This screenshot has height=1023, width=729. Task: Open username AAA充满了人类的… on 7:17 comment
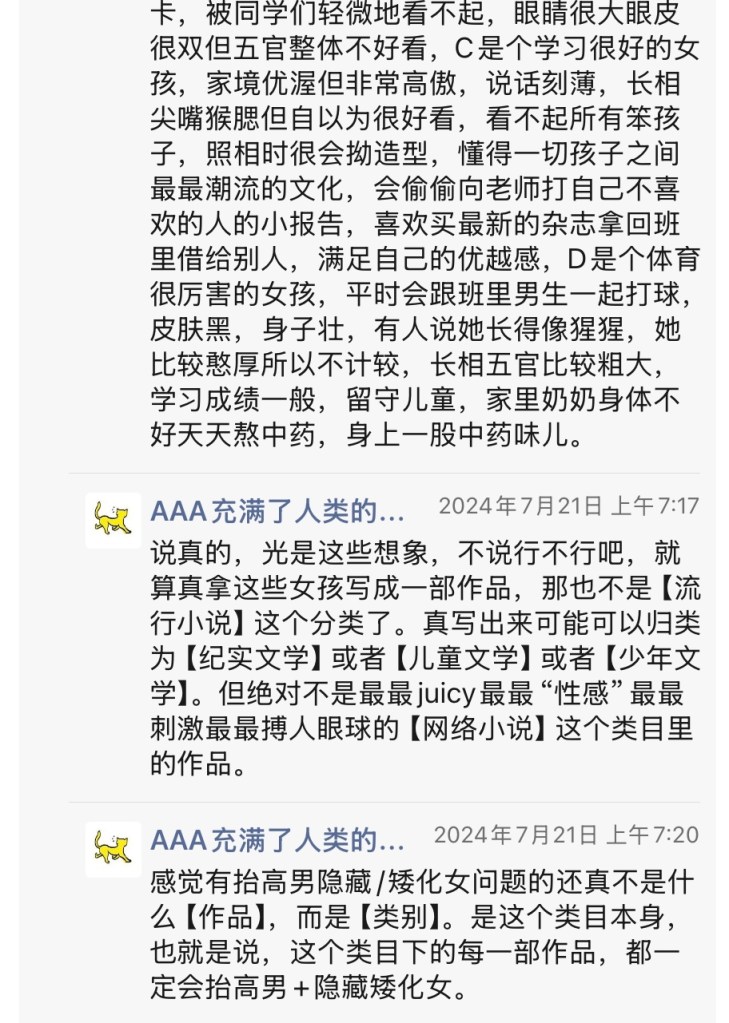tap(277, 511)
